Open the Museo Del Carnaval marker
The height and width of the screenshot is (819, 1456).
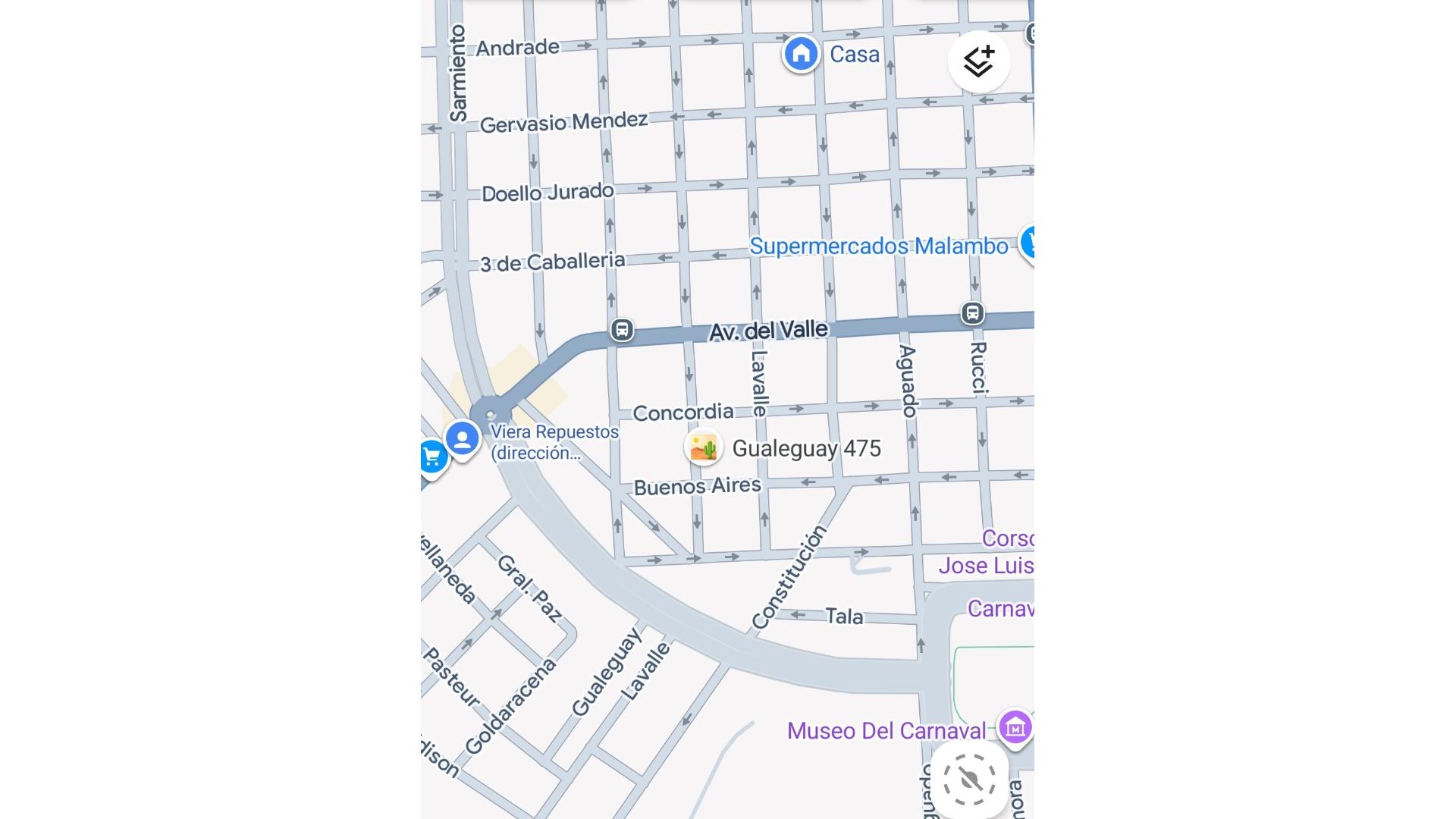click(1015, 728)
